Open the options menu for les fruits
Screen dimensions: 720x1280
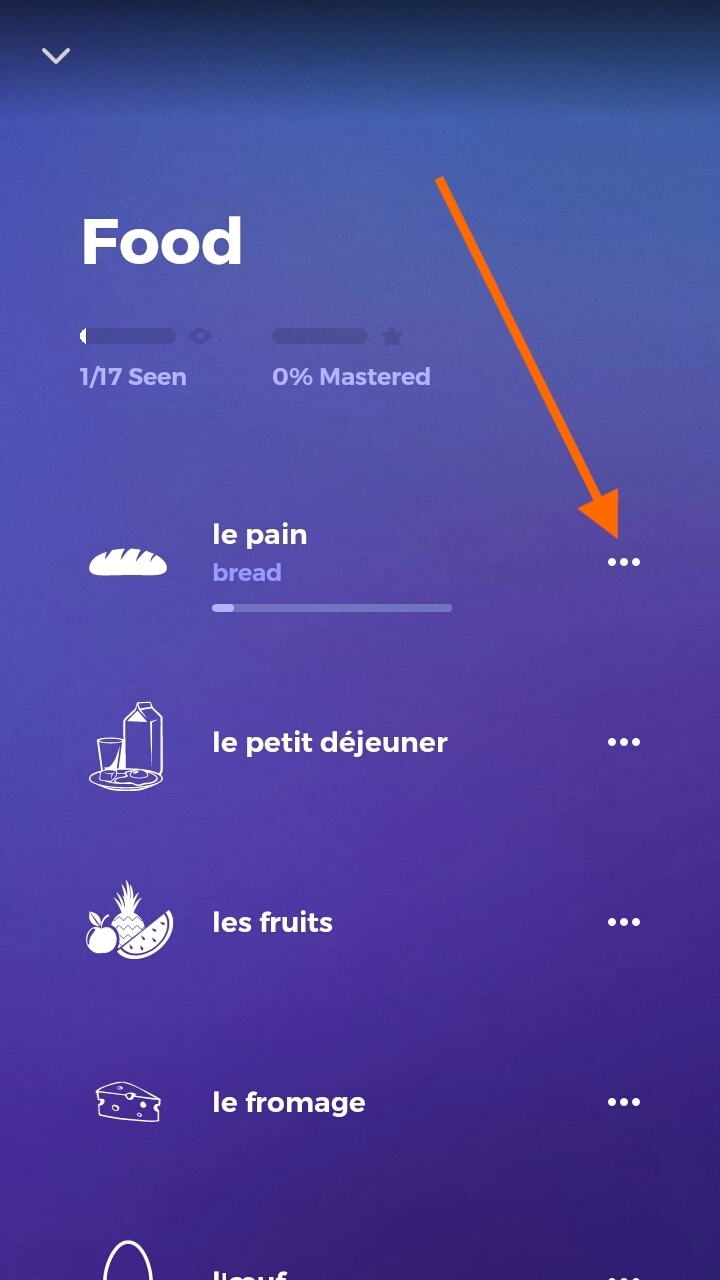point(623,922)
